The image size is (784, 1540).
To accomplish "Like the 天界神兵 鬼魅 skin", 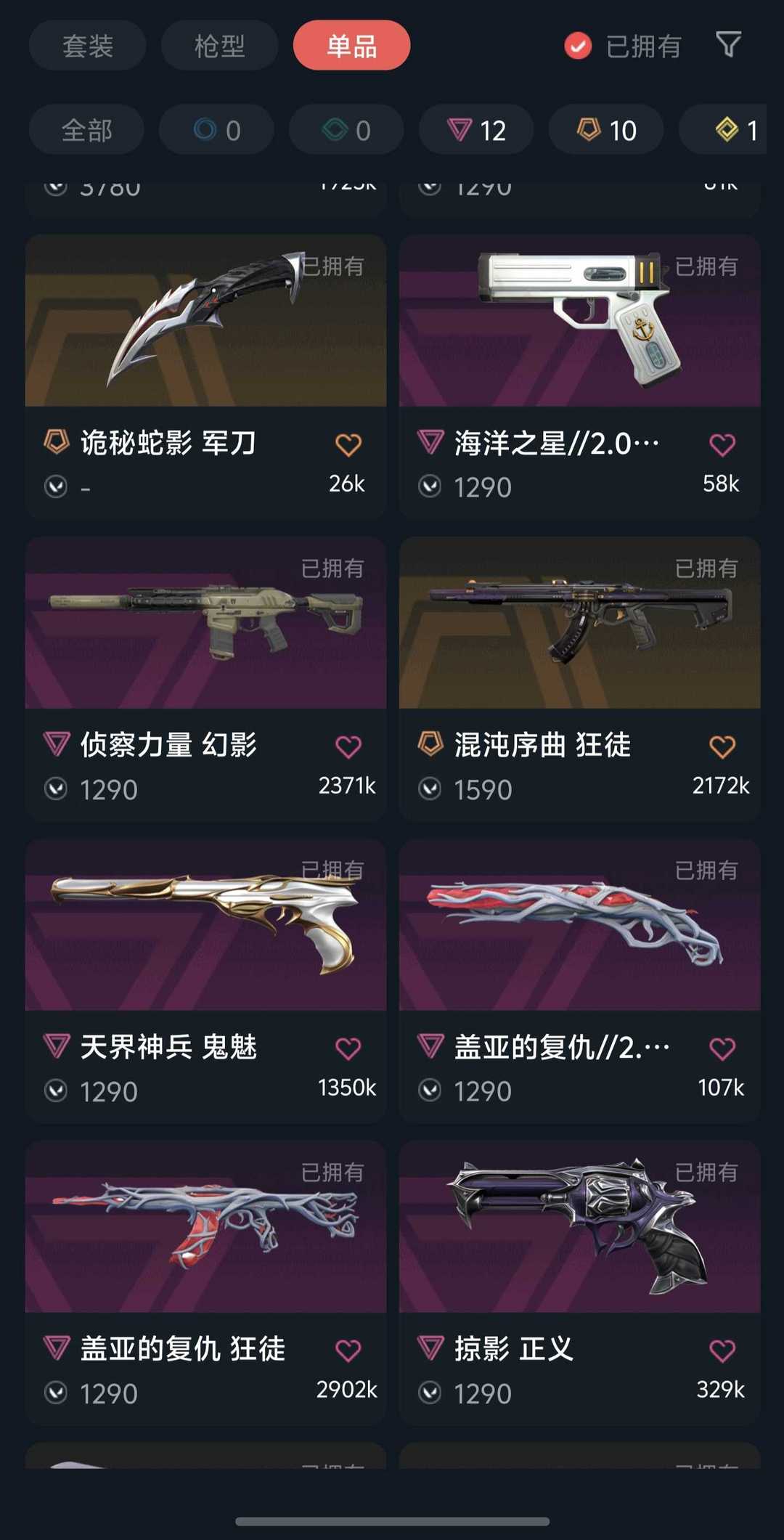I will 348,1048.
